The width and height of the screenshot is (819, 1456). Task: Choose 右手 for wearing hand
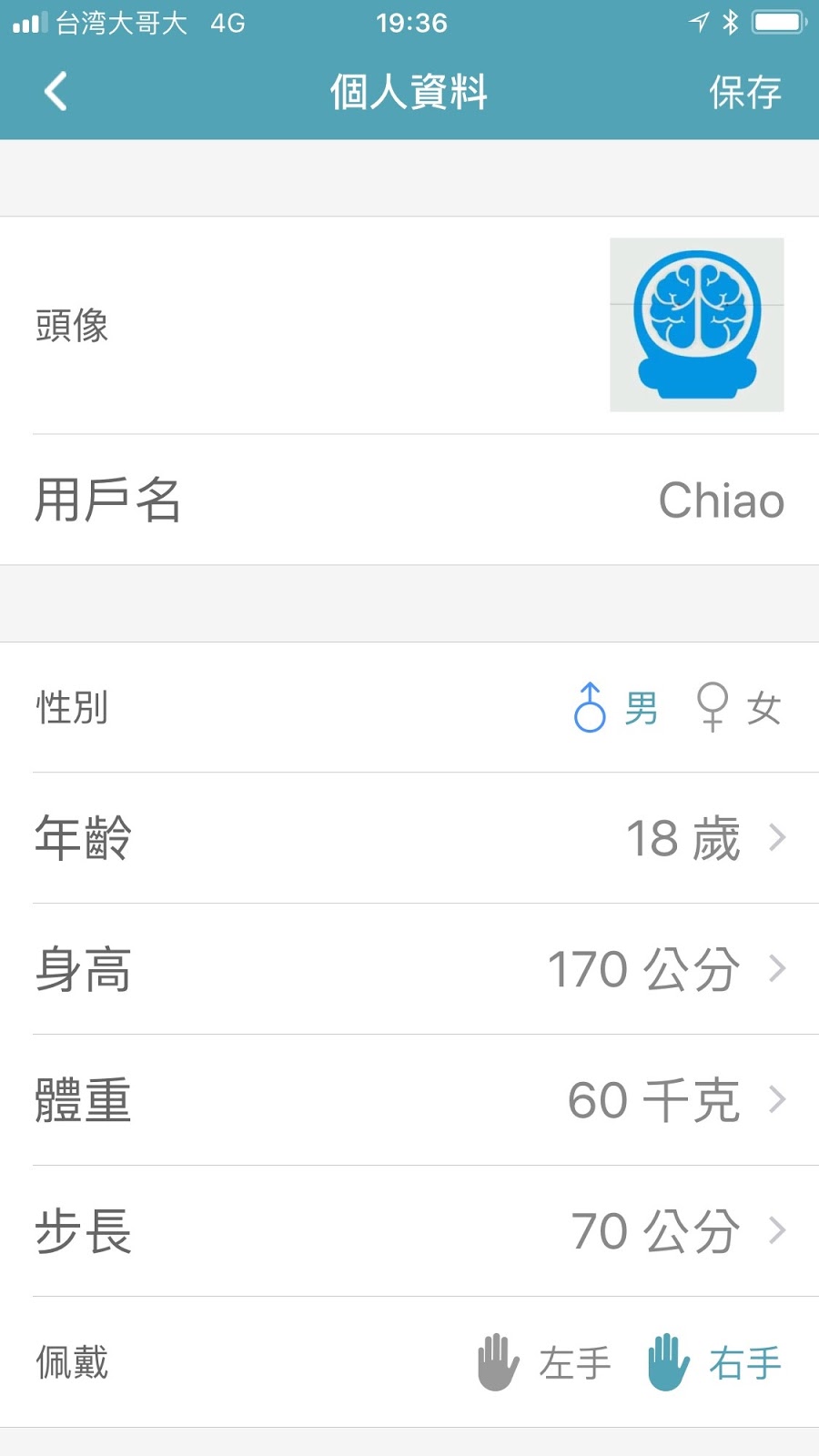715,1362
